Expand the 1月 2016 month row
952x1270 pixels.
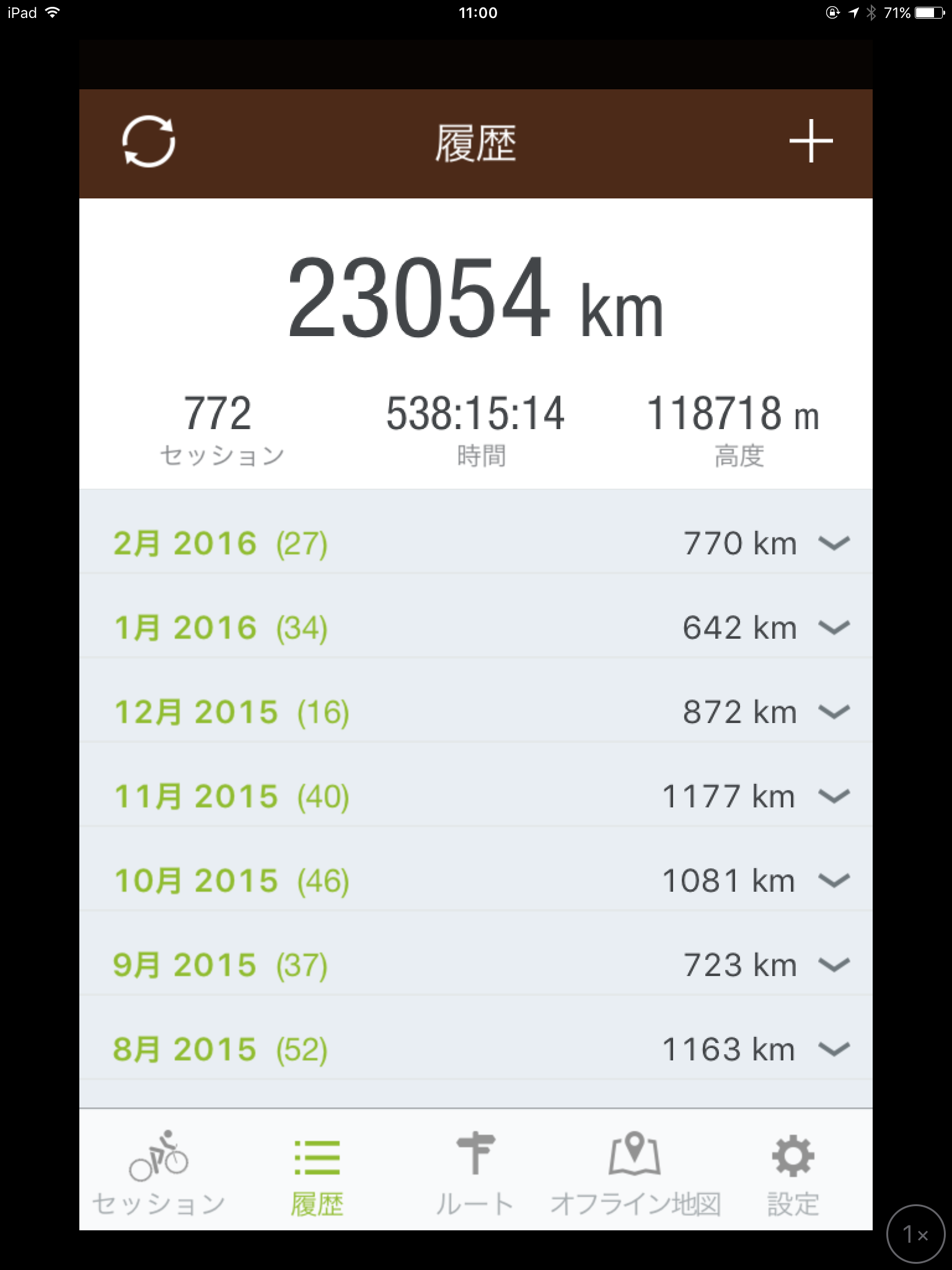coord(834,628)
